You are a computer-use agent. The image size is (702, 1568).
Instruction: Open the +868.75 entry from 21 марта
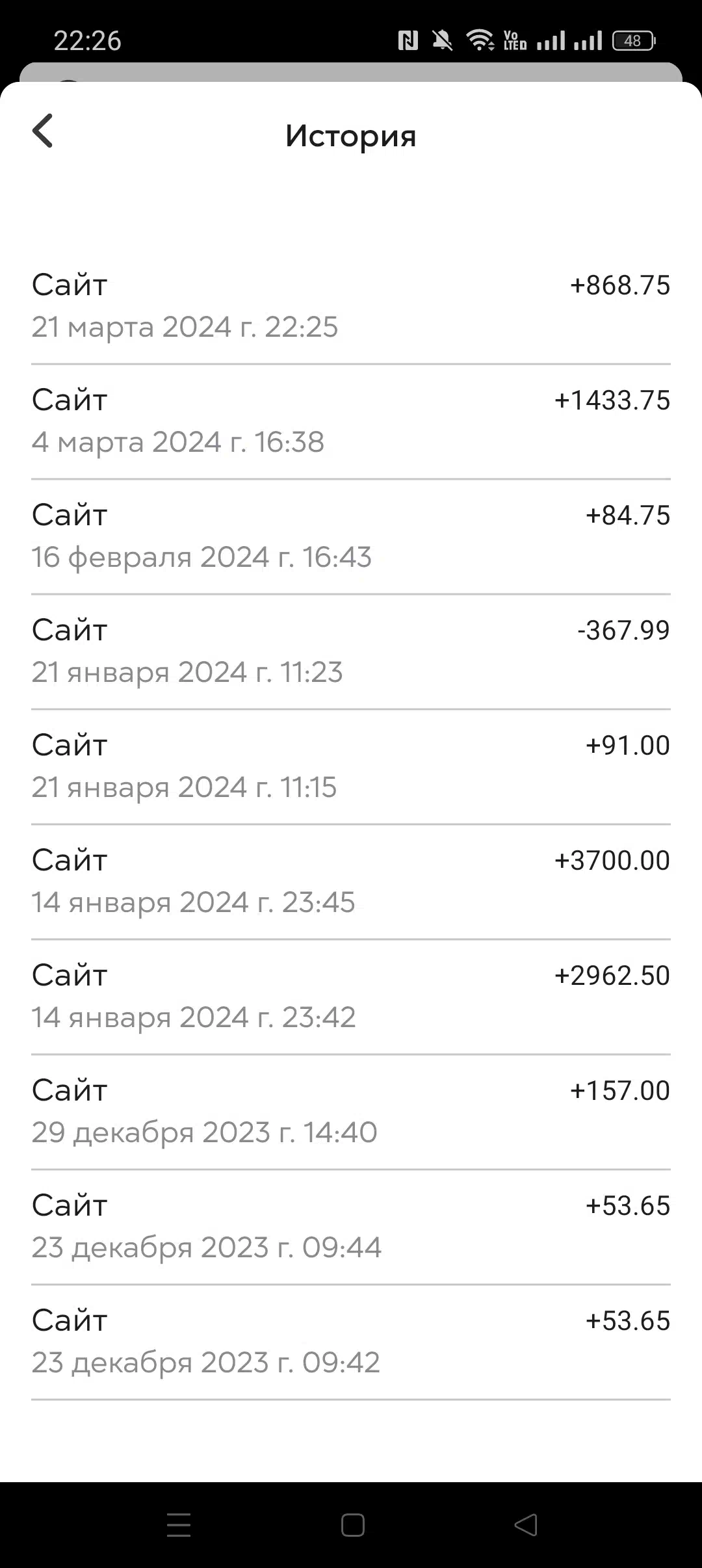pos(351,306)
